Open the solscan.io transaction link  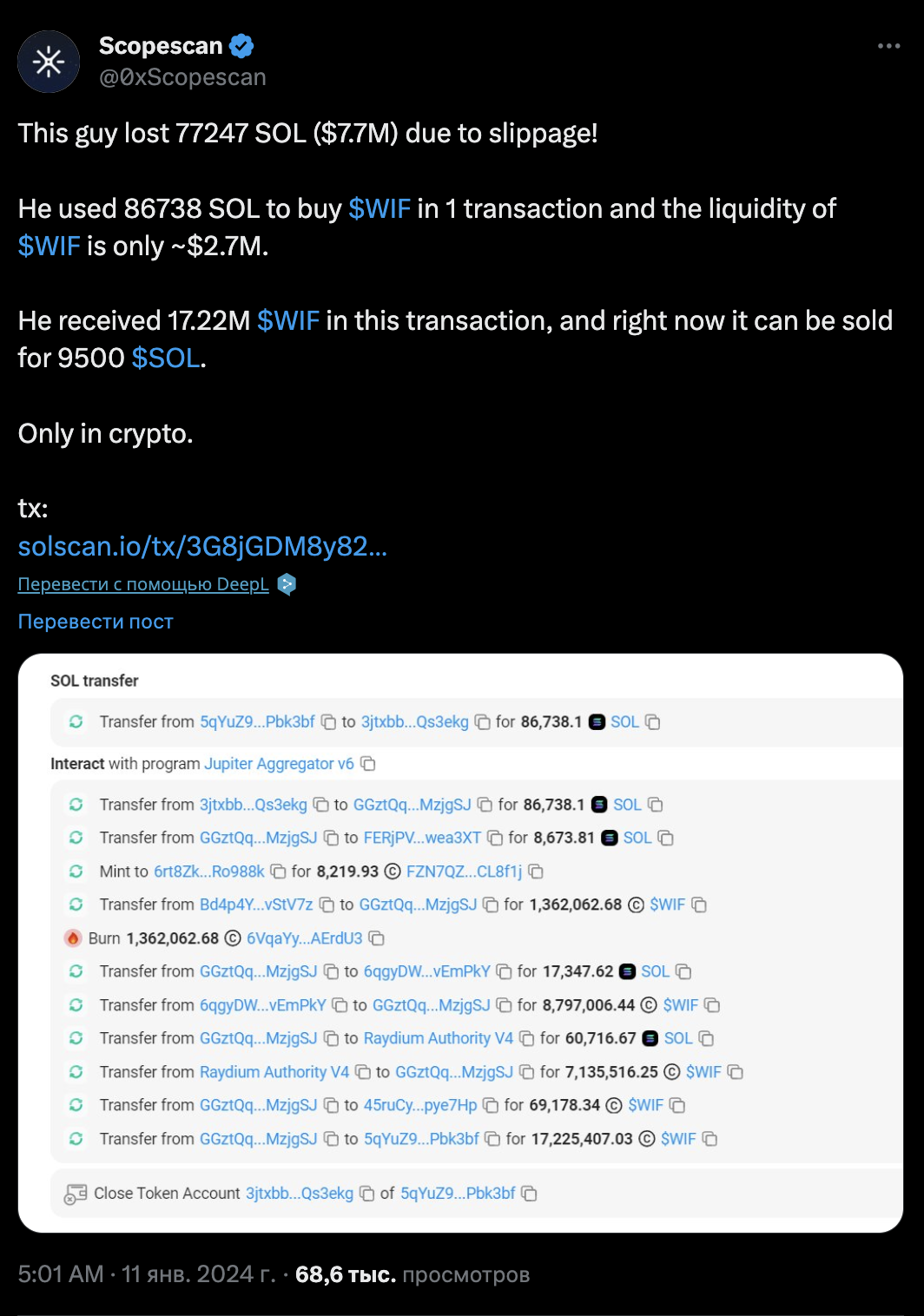pyautogui.click(x=202, y=546)
